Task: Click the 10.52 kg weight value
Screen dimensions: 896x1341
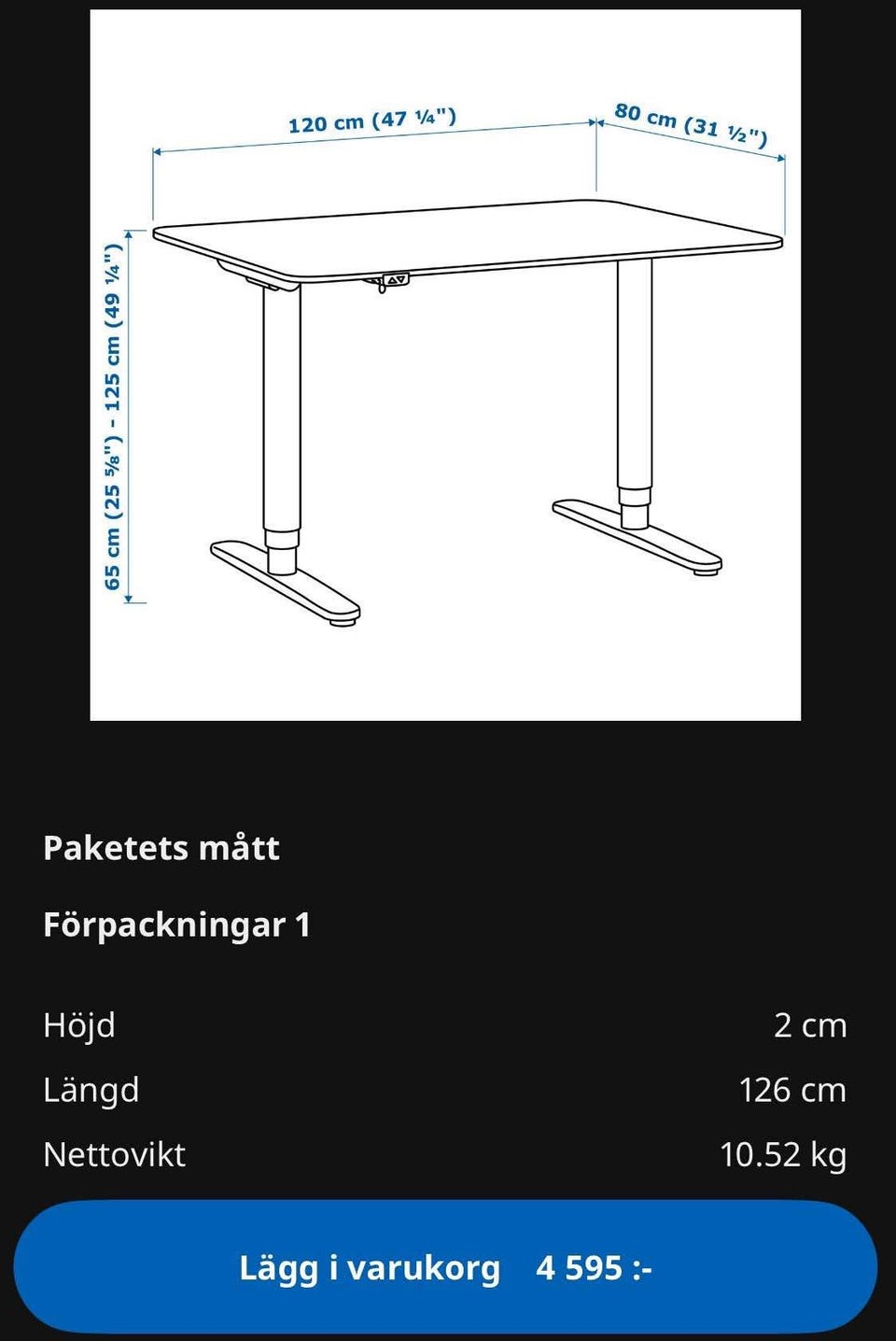Action: [785, 1155]
